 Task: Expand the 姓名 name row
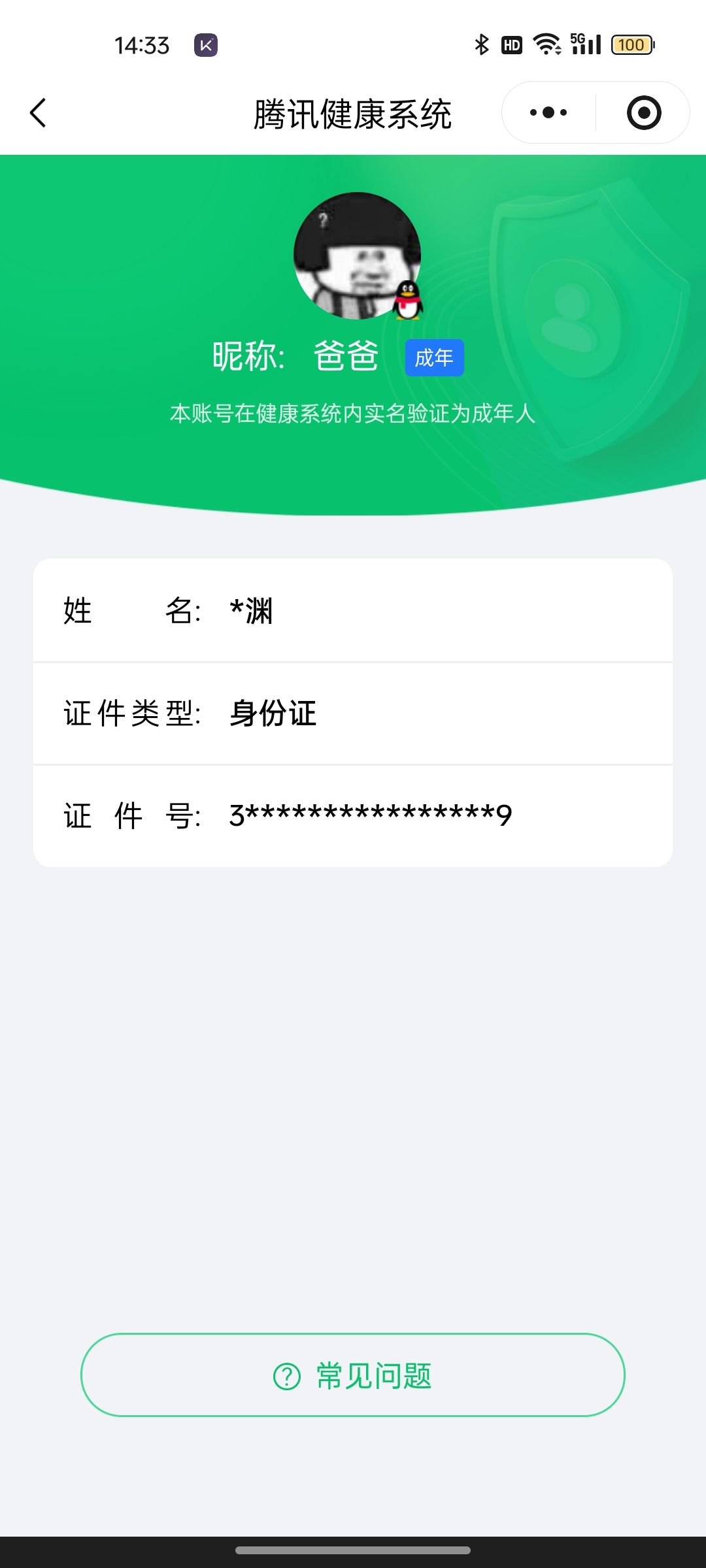coord(353,612)
